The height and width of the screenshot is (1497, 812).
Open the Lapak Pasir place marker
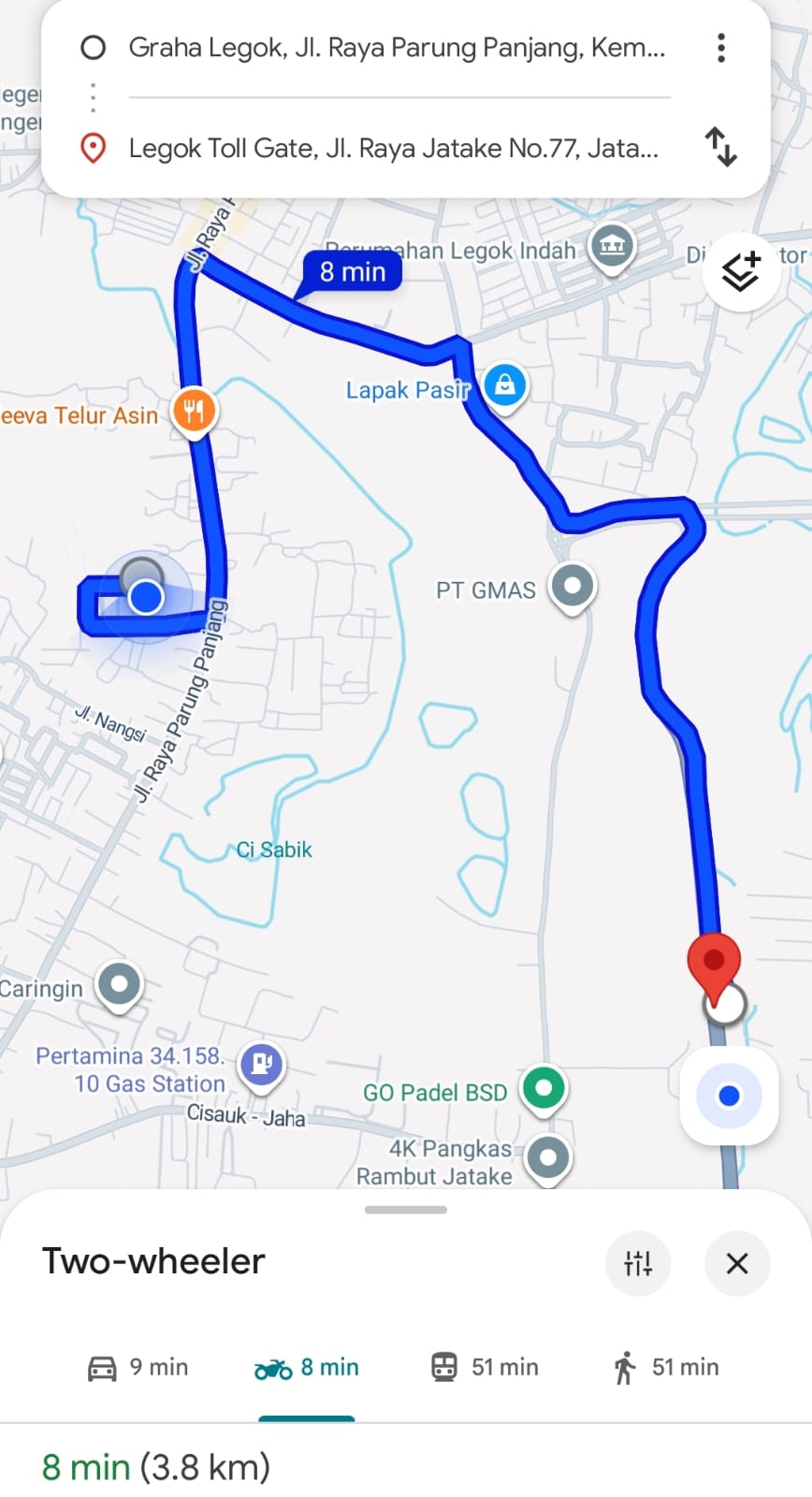505,385
